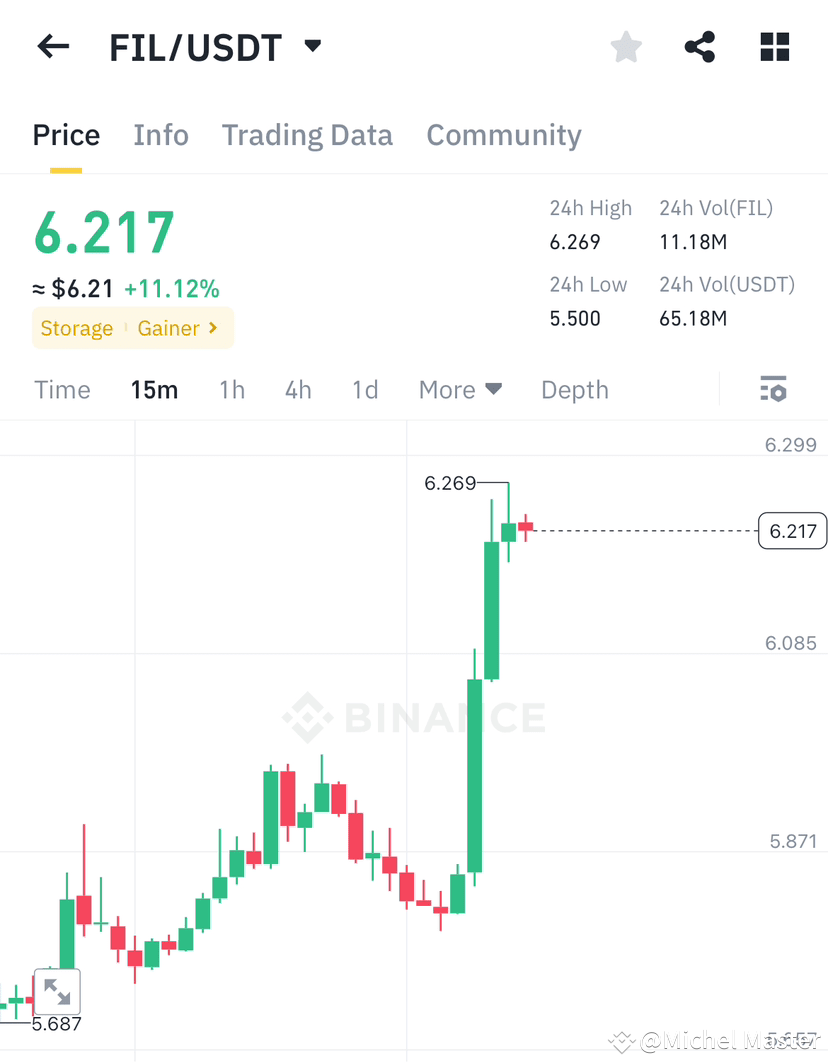Expand the chart to fullscreen
The height and width of the screenshot is (1063, 828).
coord(56,991)
